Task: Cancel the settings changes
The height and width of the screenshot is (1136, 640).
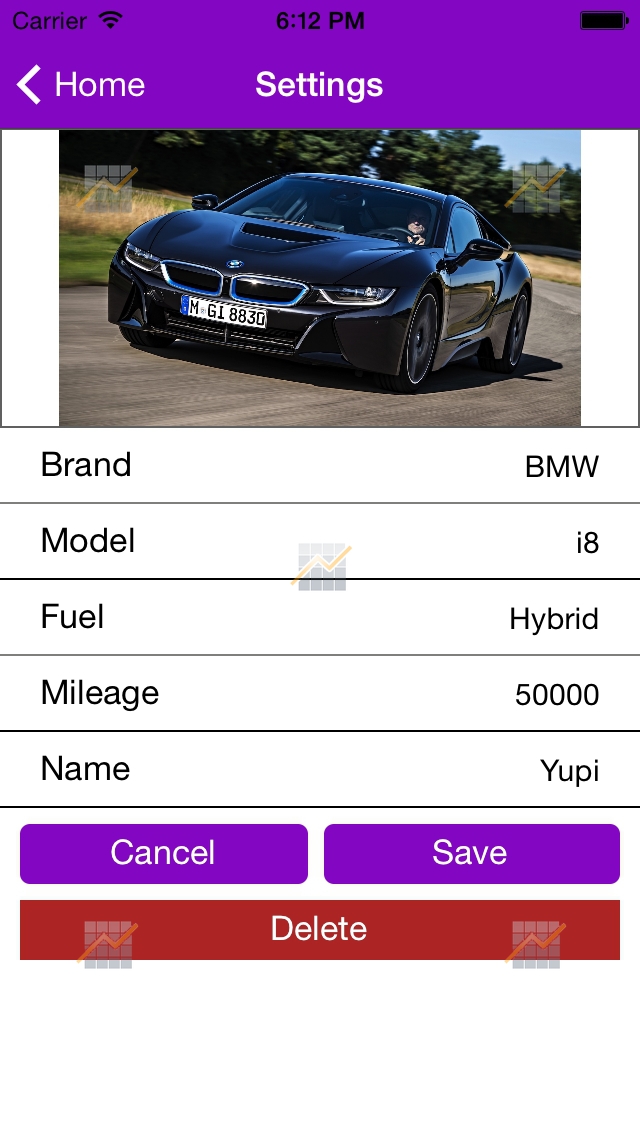Action: tap(164, 853)
